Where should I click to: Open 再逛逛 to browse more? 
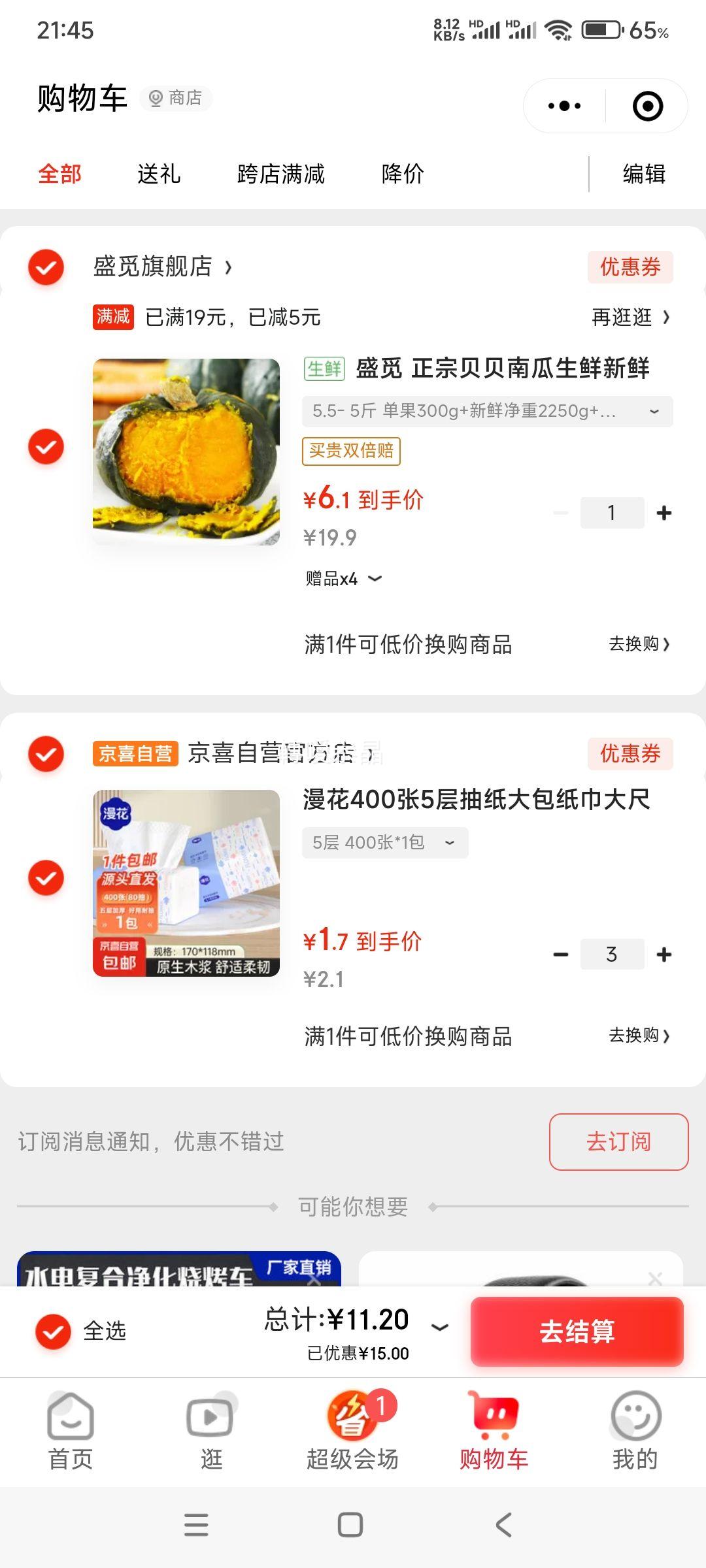click(x=630, y=318)
